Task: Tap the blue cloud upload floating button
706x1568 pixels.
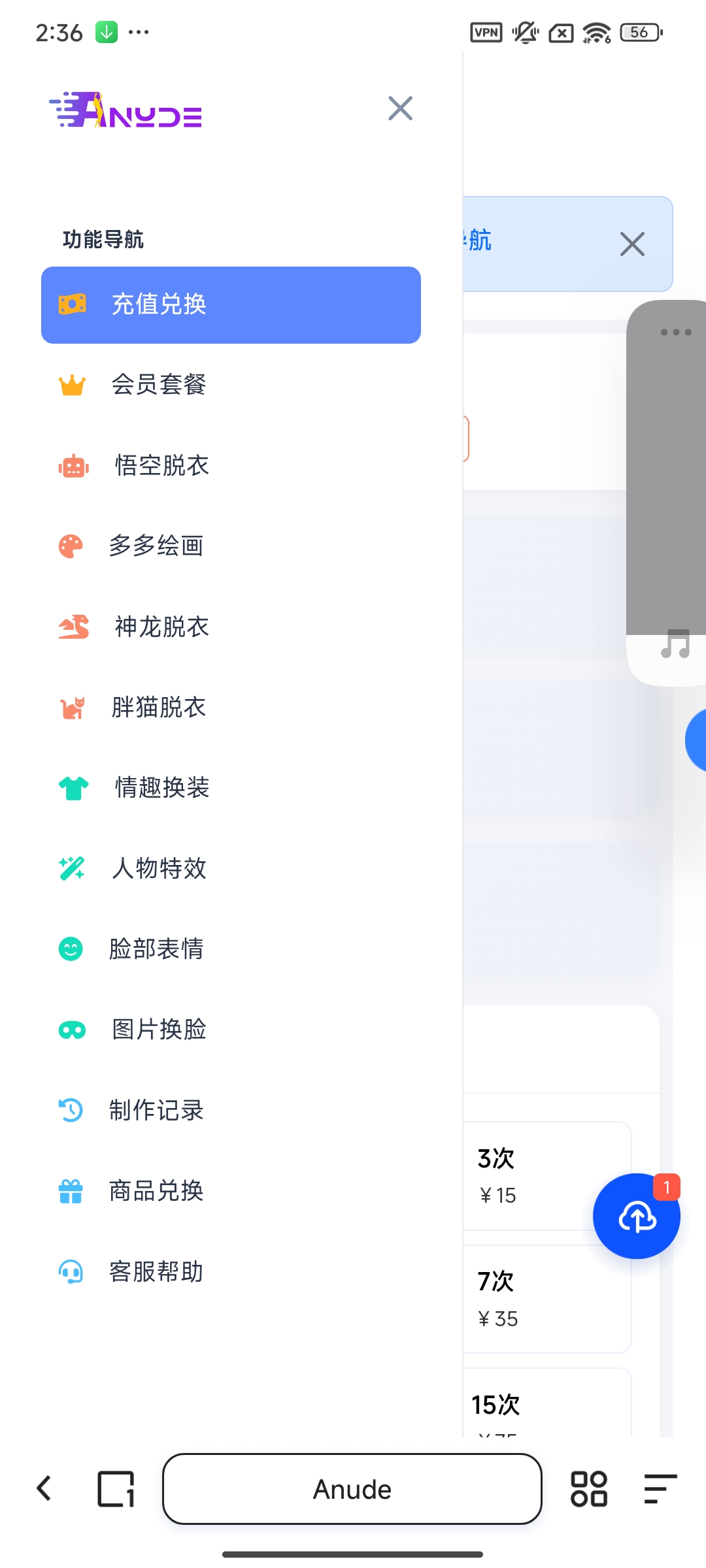Action: (637, 1217)
